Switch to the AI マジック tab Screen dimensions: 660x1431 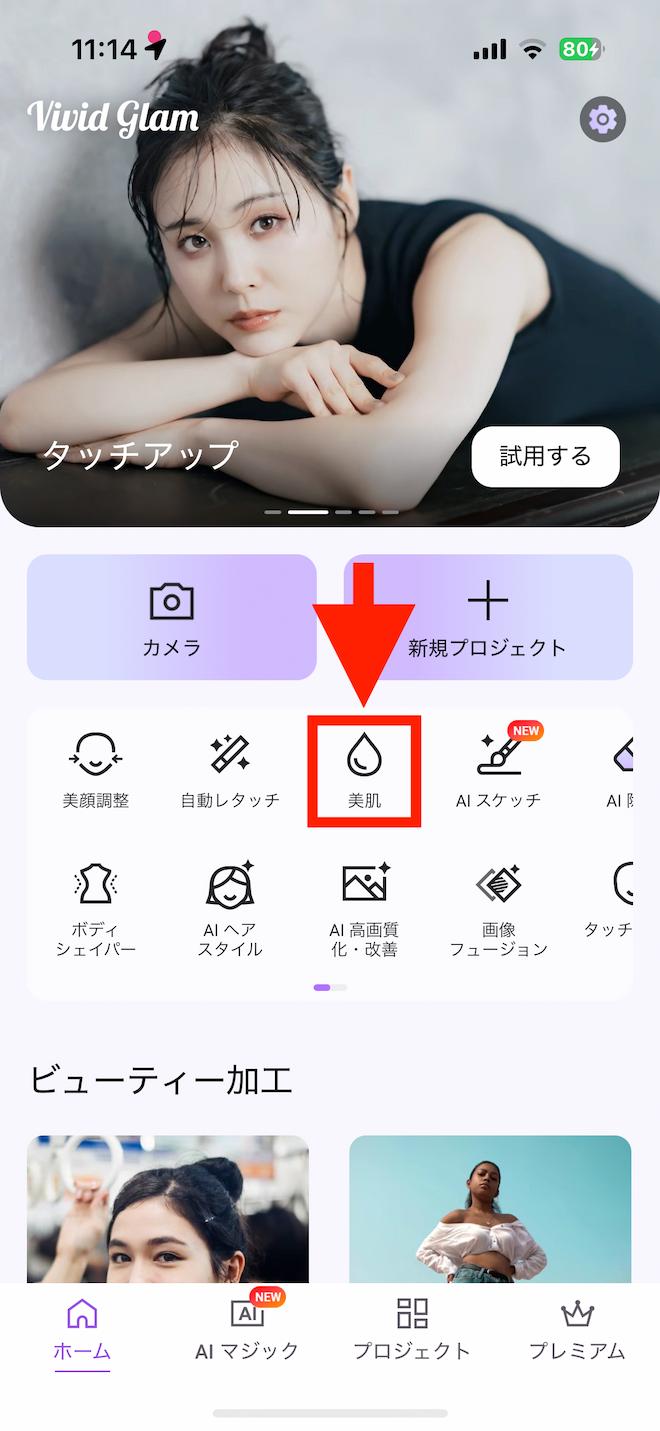[x=247, y=1328]
